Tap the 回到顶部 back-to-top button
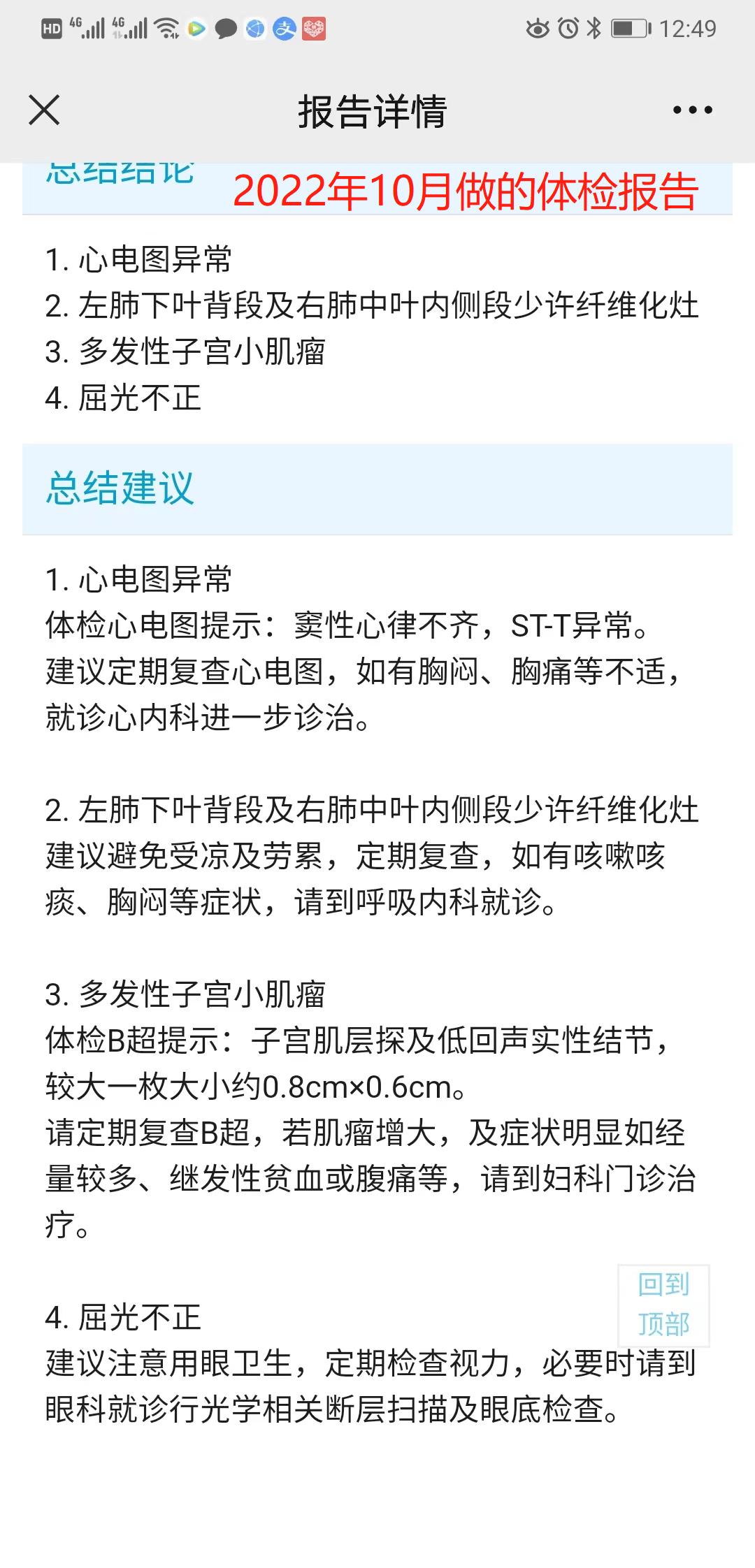This screenshot has height=1568, width=755. click(663, 1305)
